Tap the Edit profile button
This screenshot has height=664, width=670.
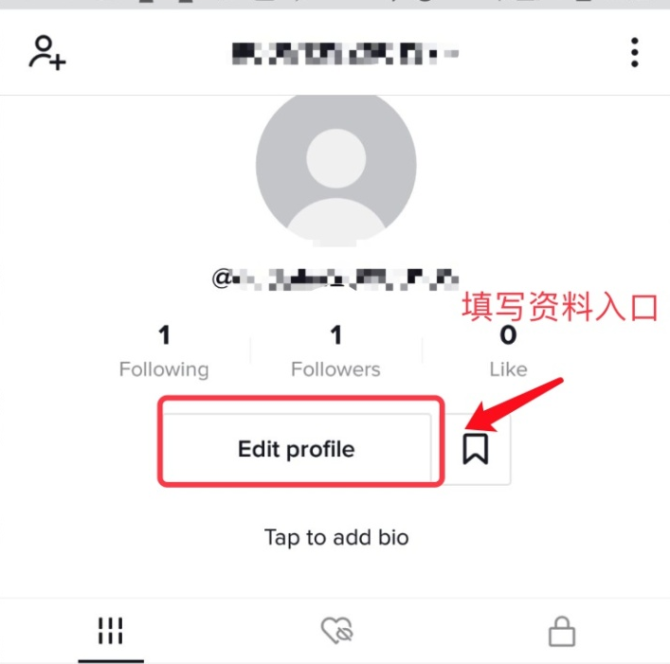[x=296, y=449]
